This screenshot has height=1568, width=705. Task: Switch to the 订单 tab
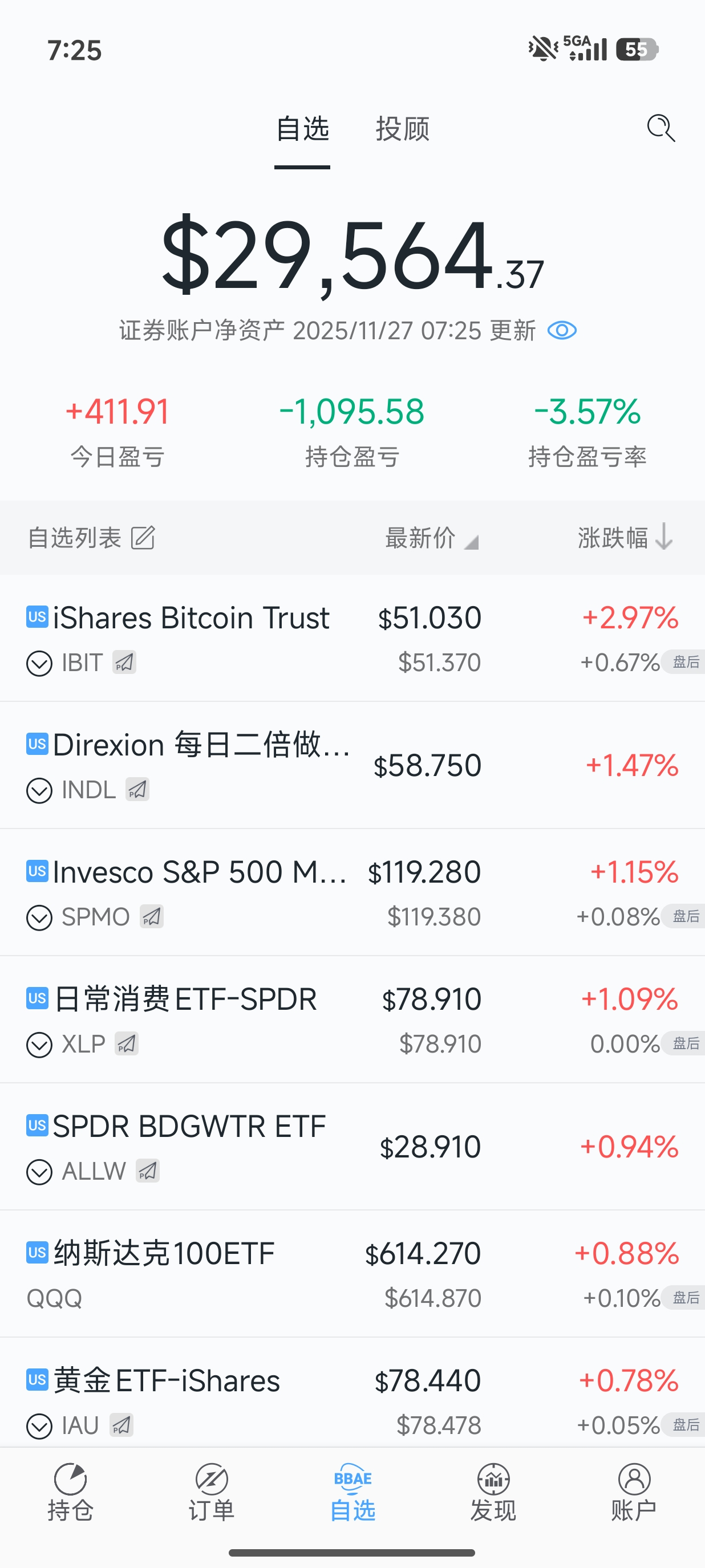coord(211,1492)
